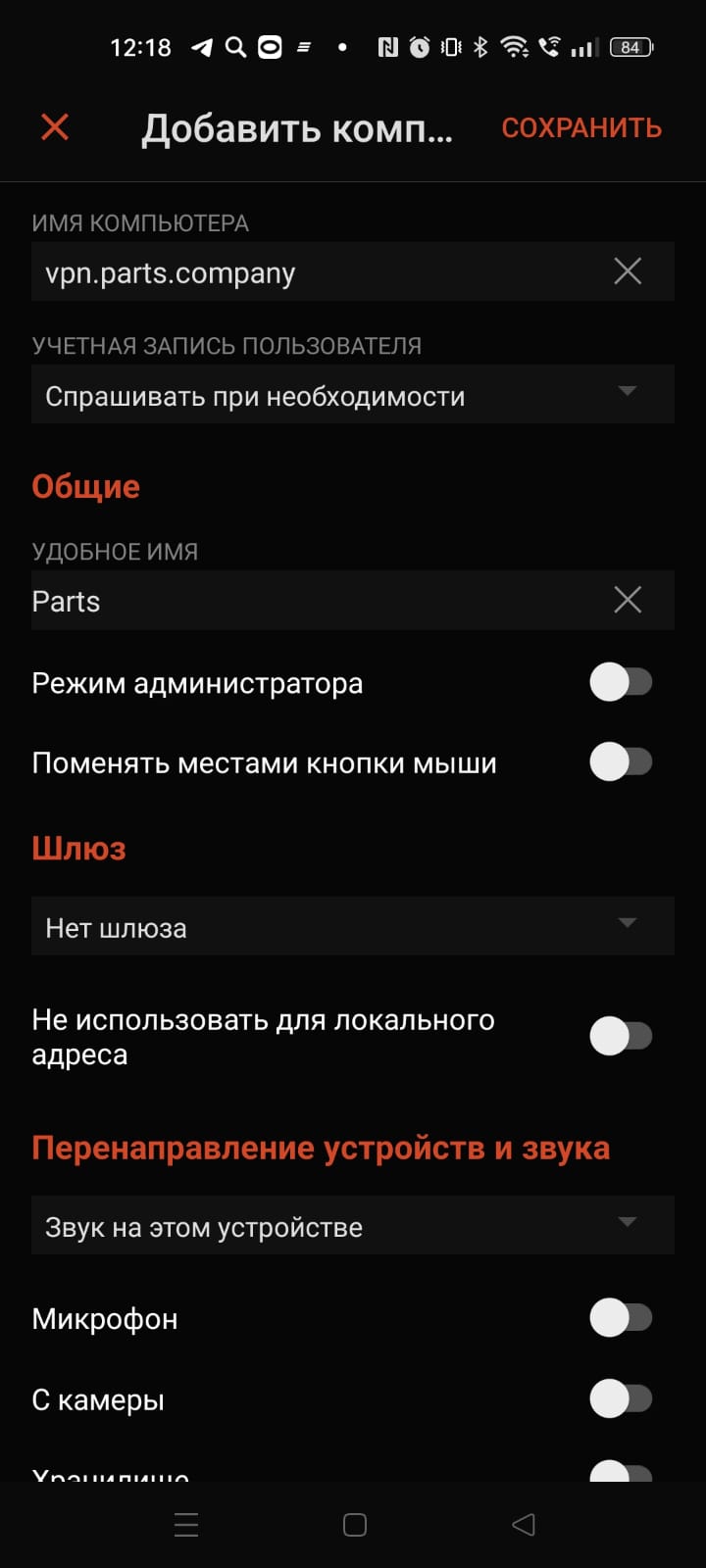Viewport: 706px width, 1568px height.
Task: Open the Звук на этом устройстве dropdown
Action: coord(352,1226)
